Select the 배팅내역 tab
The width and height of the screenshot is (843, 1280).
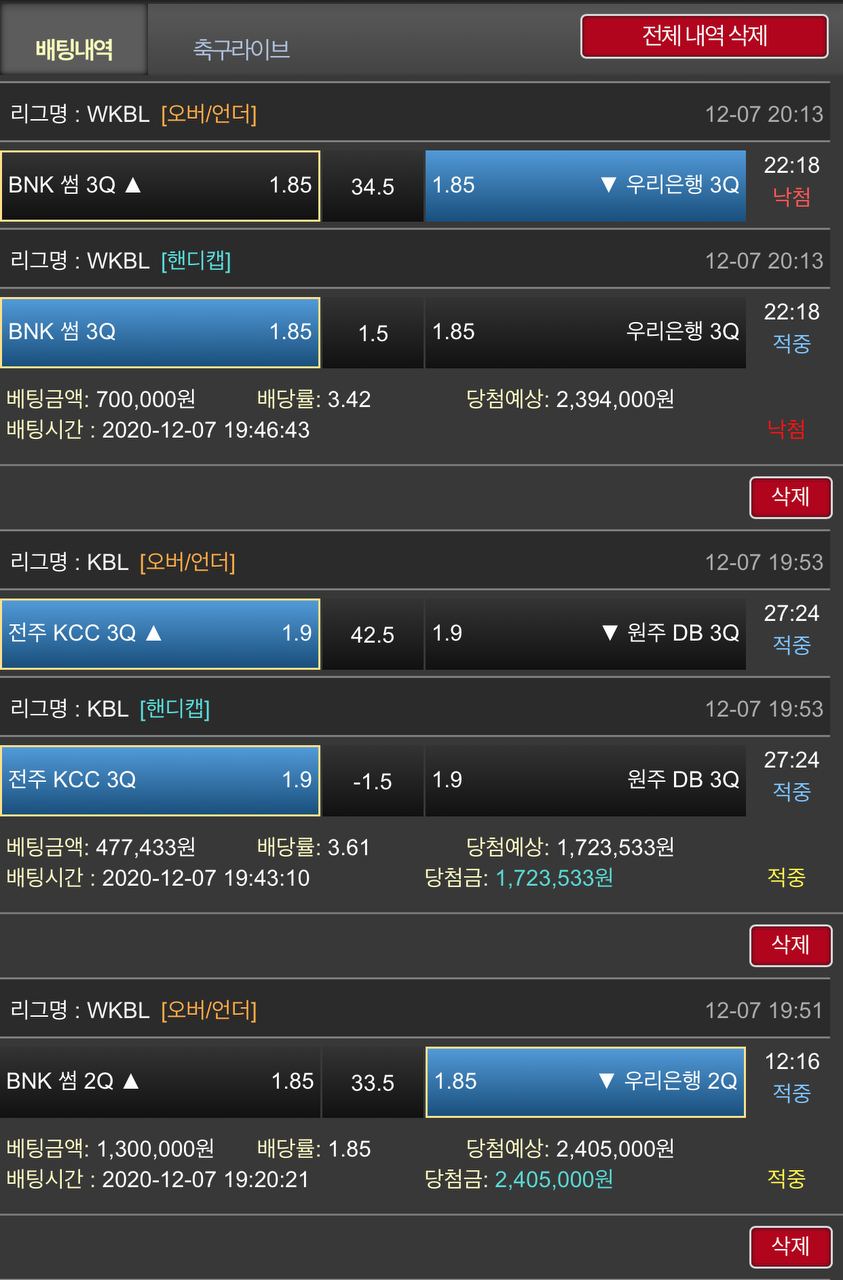click(x=74, y=48)
